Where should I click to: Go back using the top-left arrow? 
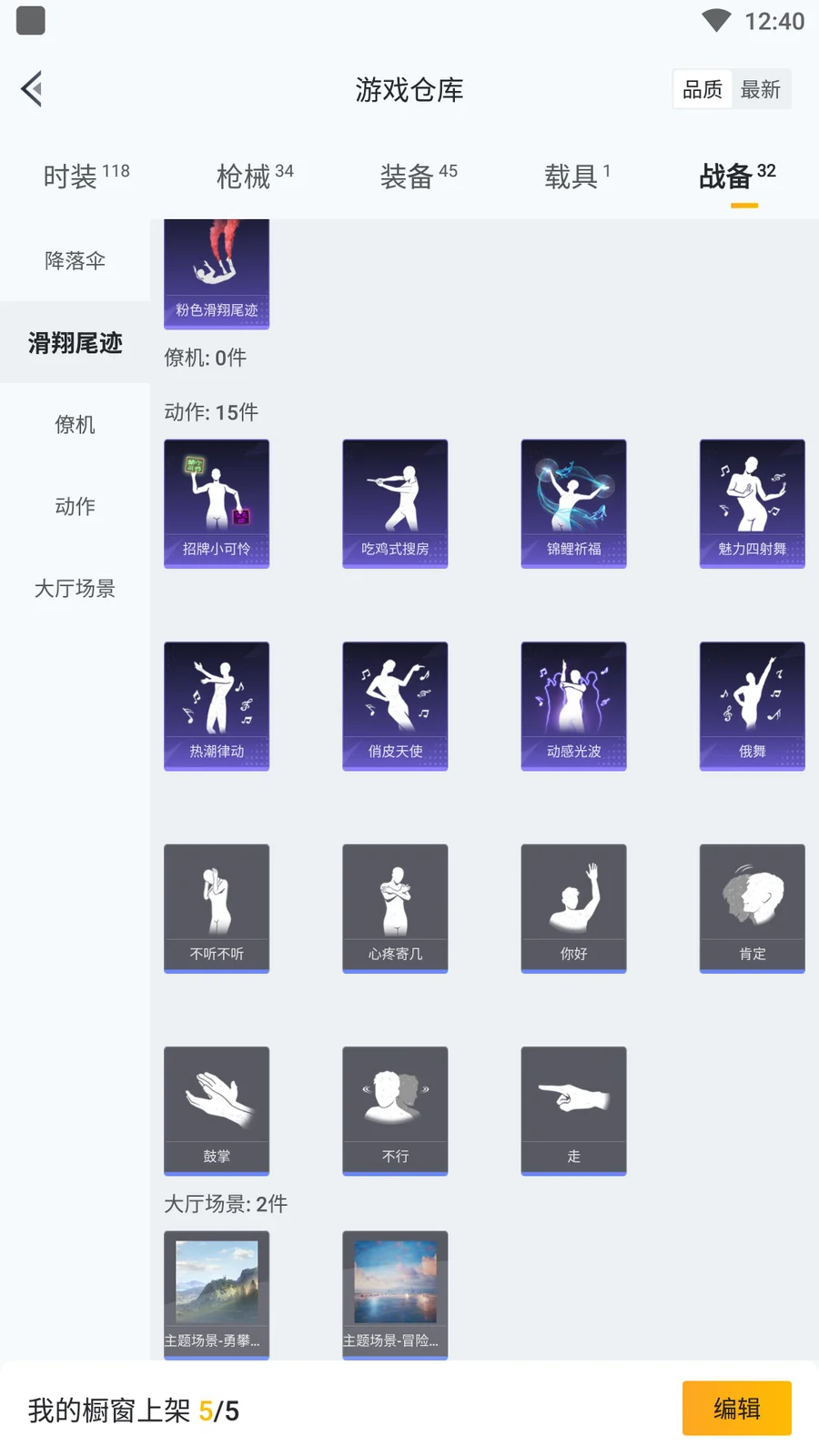point(33,89)
